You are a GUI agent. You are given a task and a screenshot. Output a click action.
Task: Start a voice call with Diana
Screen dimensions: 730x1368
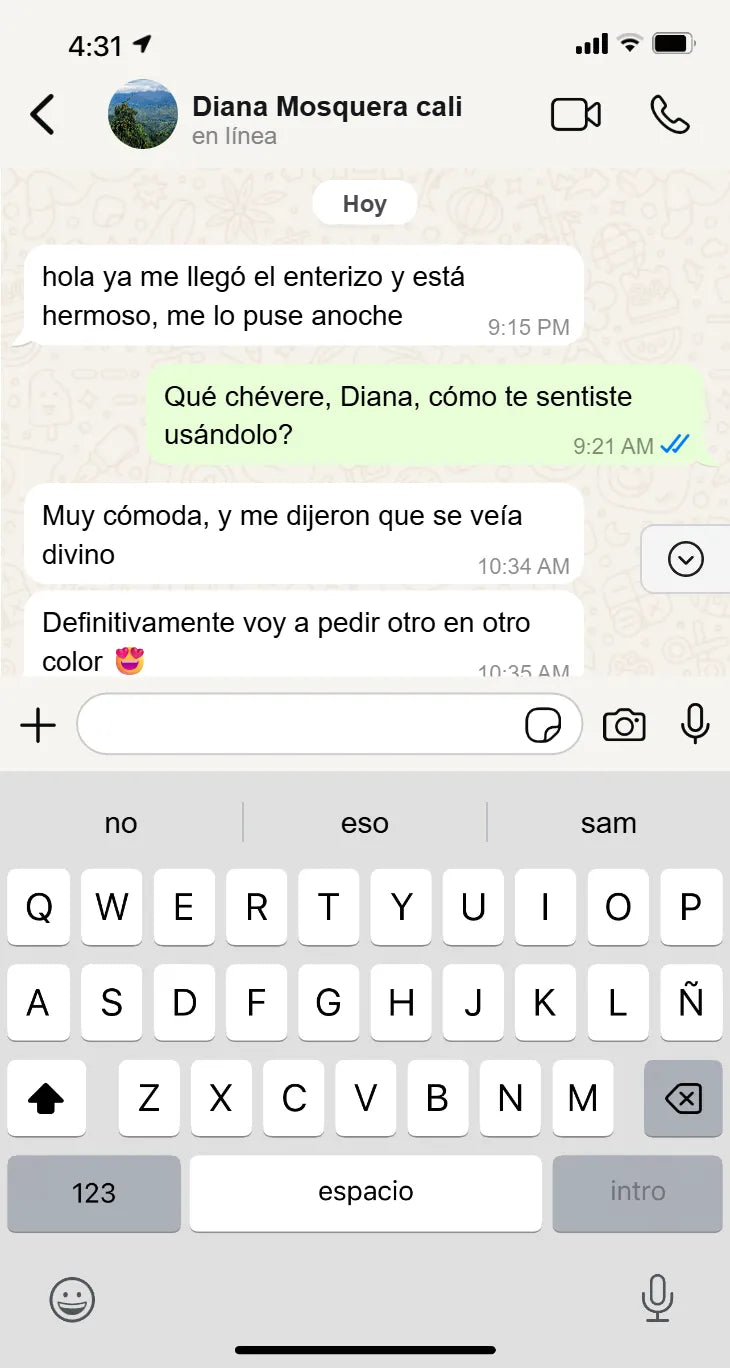tap(669, 115)
